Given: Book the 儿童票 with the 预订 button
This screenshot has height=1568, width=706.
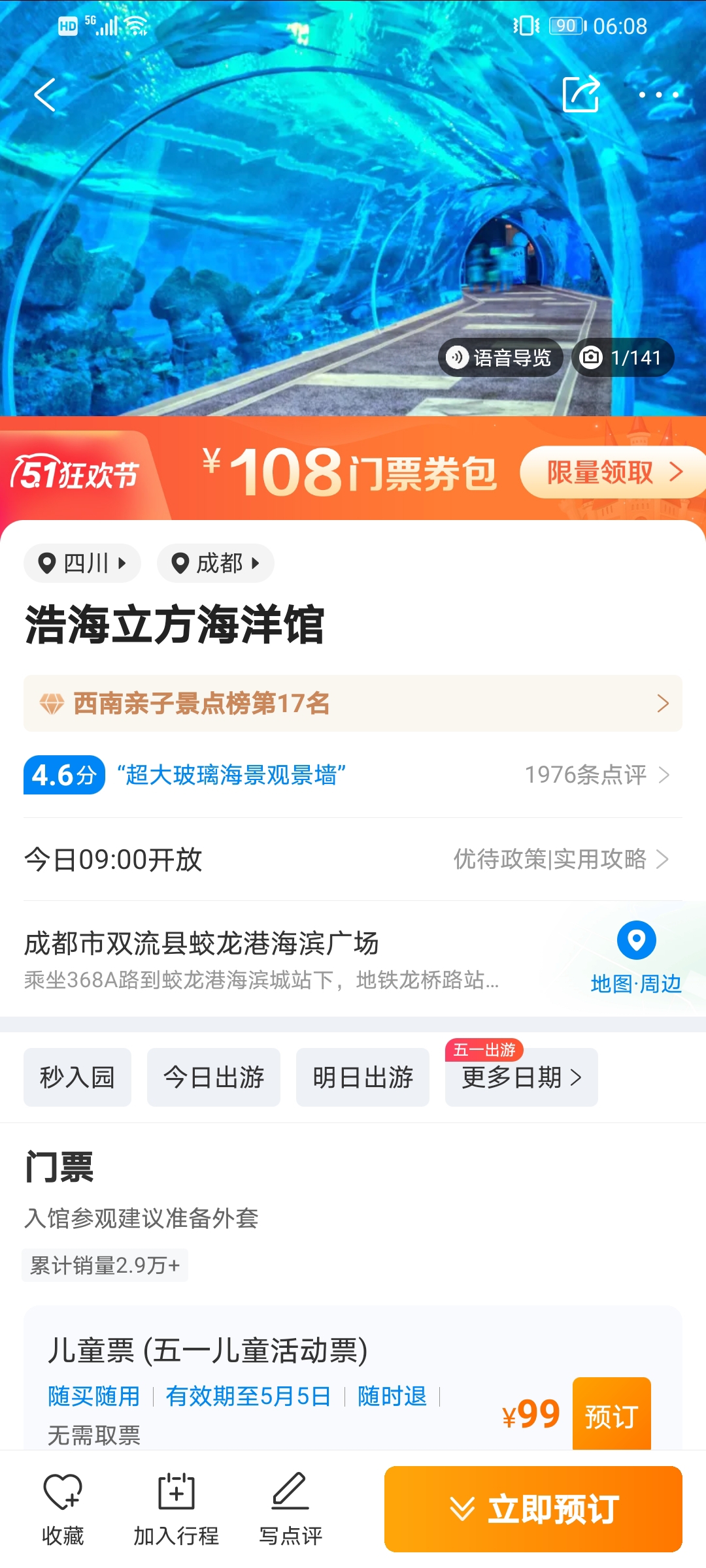Looking at the screenshot, I should (611, 1416).
